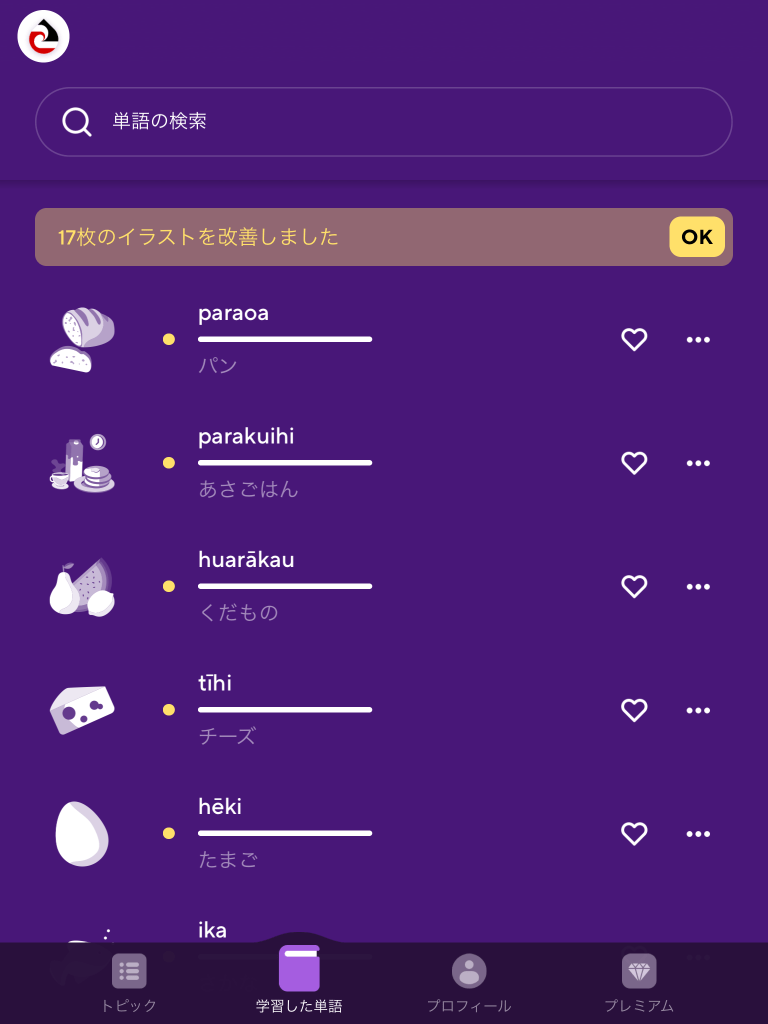The image size is (768, 1024).
Task: Open the paraoa word entry
Action: [285, 339]
